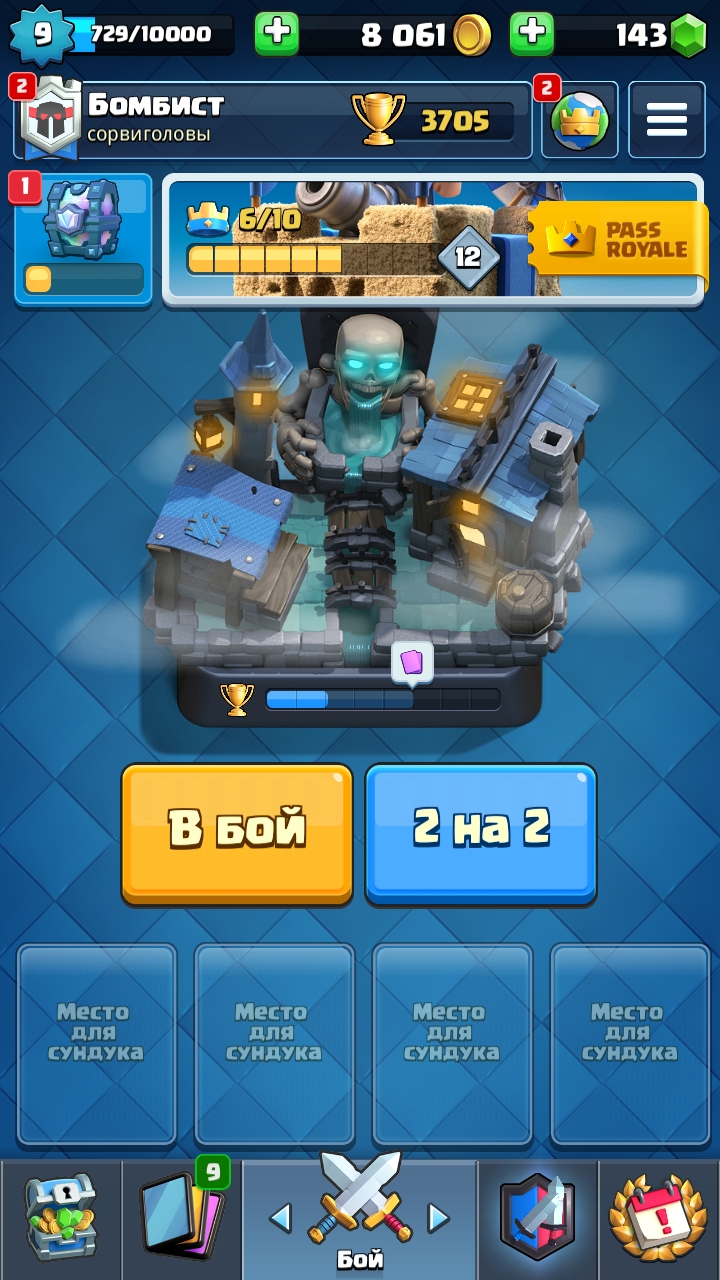Screen dimensions: 720x1280
Task: Tap the left arrow beside Бой
Action: point(281,1217)
